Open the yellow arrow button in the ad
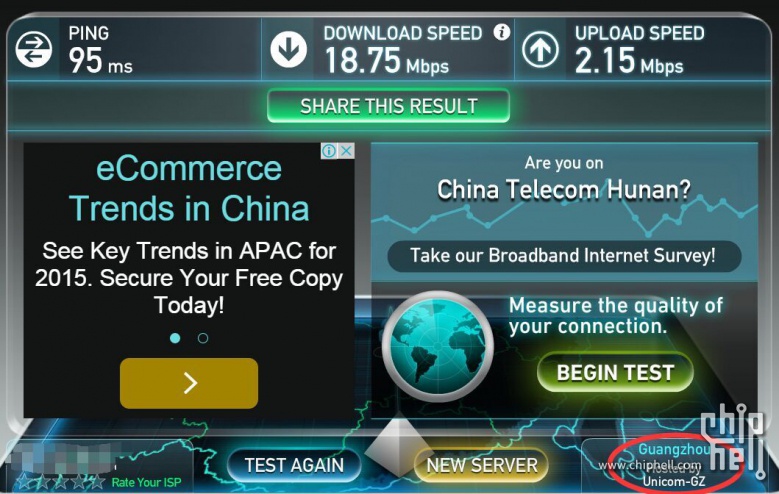This screenshot has width=779, height=494. pos(189,383)
